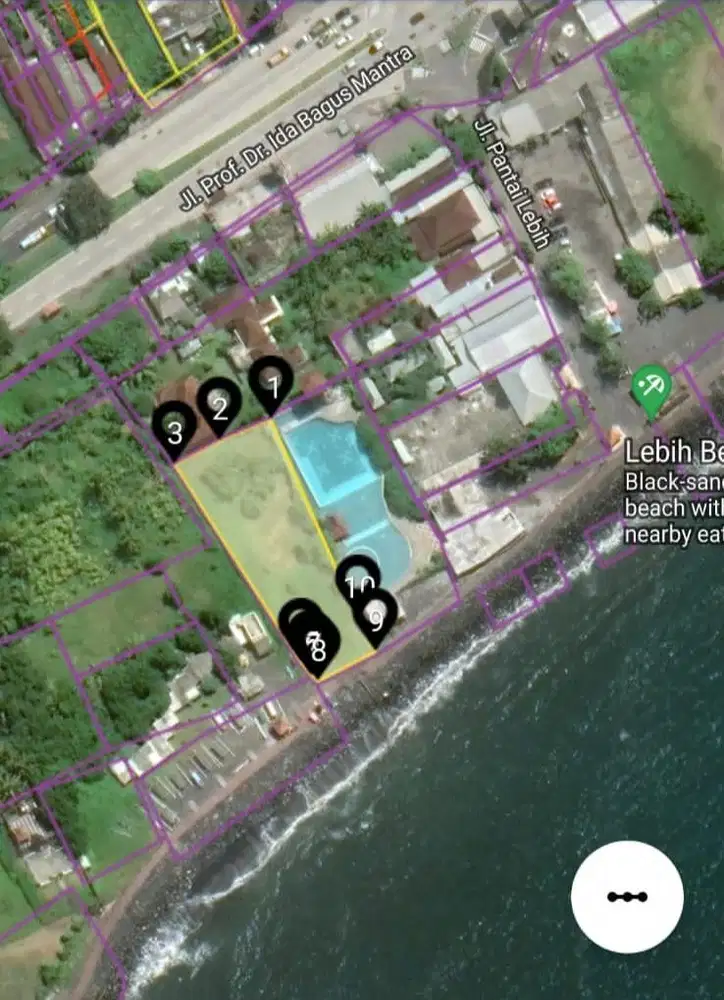The height and width of the screenshot is (1000, 724).
Task: Select map marker number 3
Action: (x=174, y=430)
